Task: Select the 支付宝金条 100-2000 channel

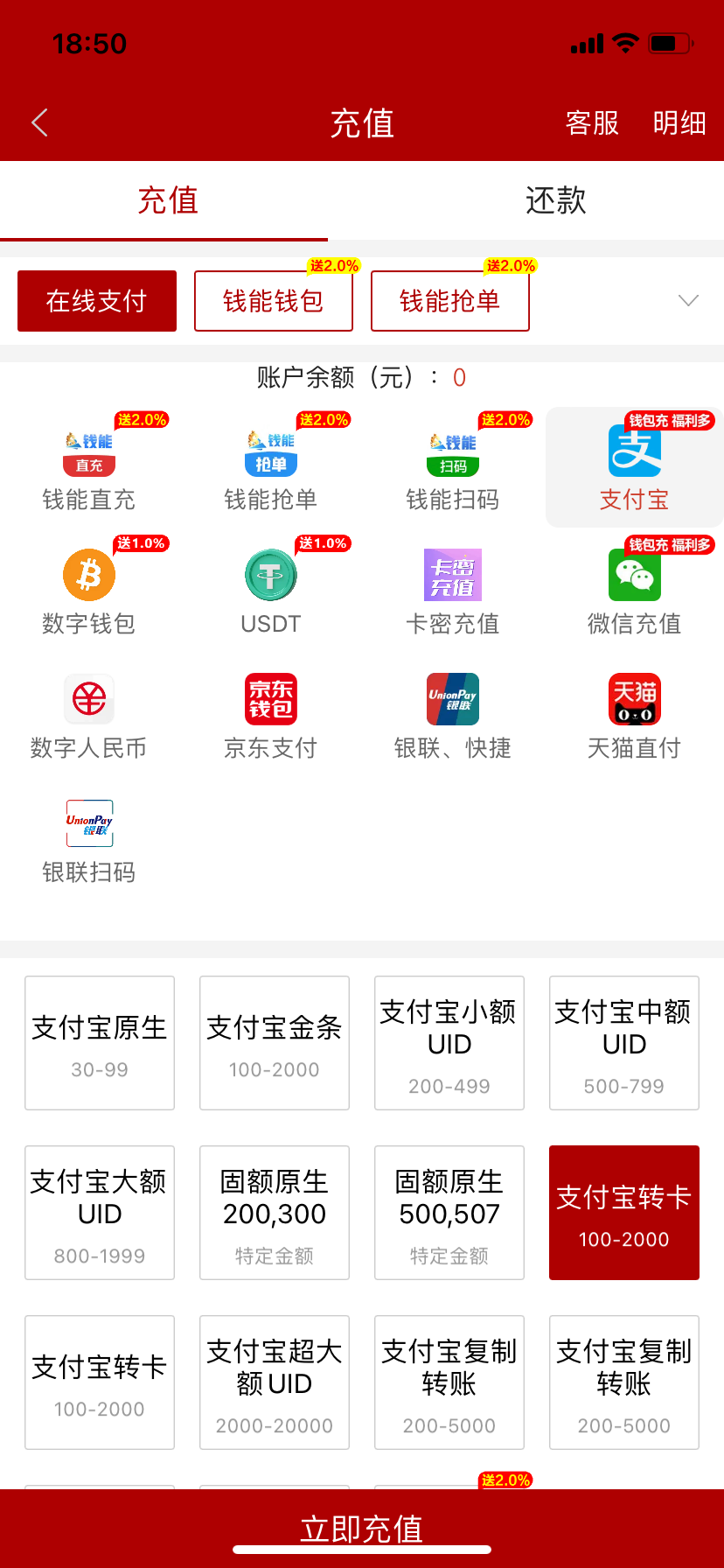Action: tap(275, 1043)
